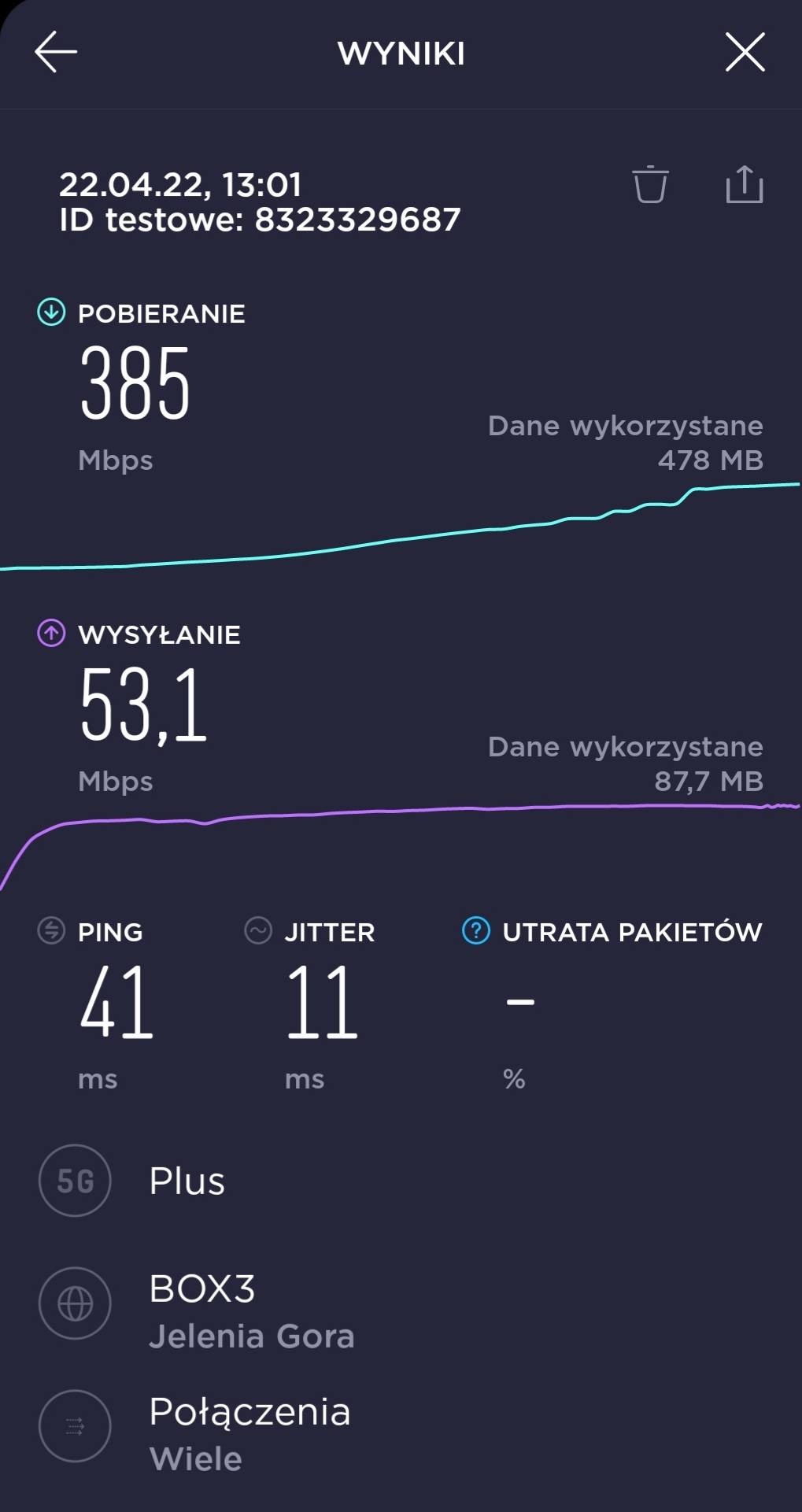The image size is (802, 1512).
Task: Close the Wyniki results screen
Action: (x=745, y=52)
